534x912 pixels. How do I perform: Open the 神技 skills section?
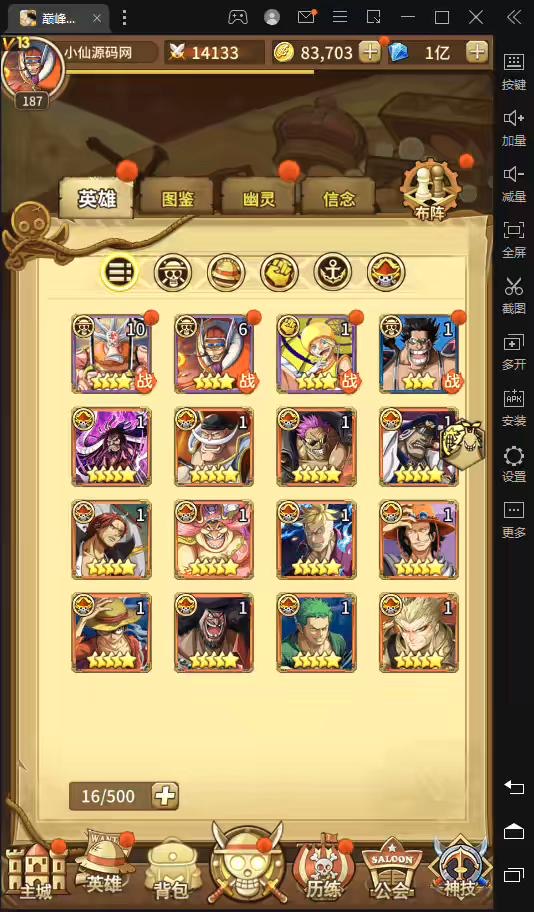[x=461, y=870]
